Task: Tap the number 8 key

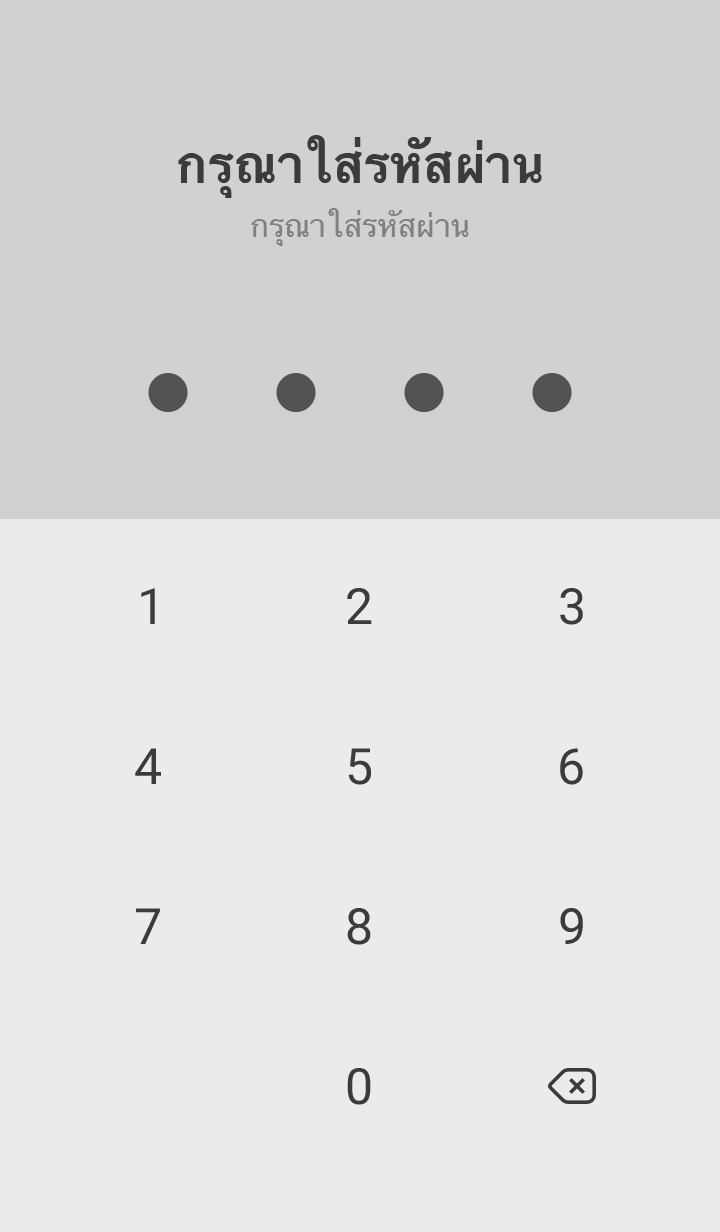Action: [359, 927]
